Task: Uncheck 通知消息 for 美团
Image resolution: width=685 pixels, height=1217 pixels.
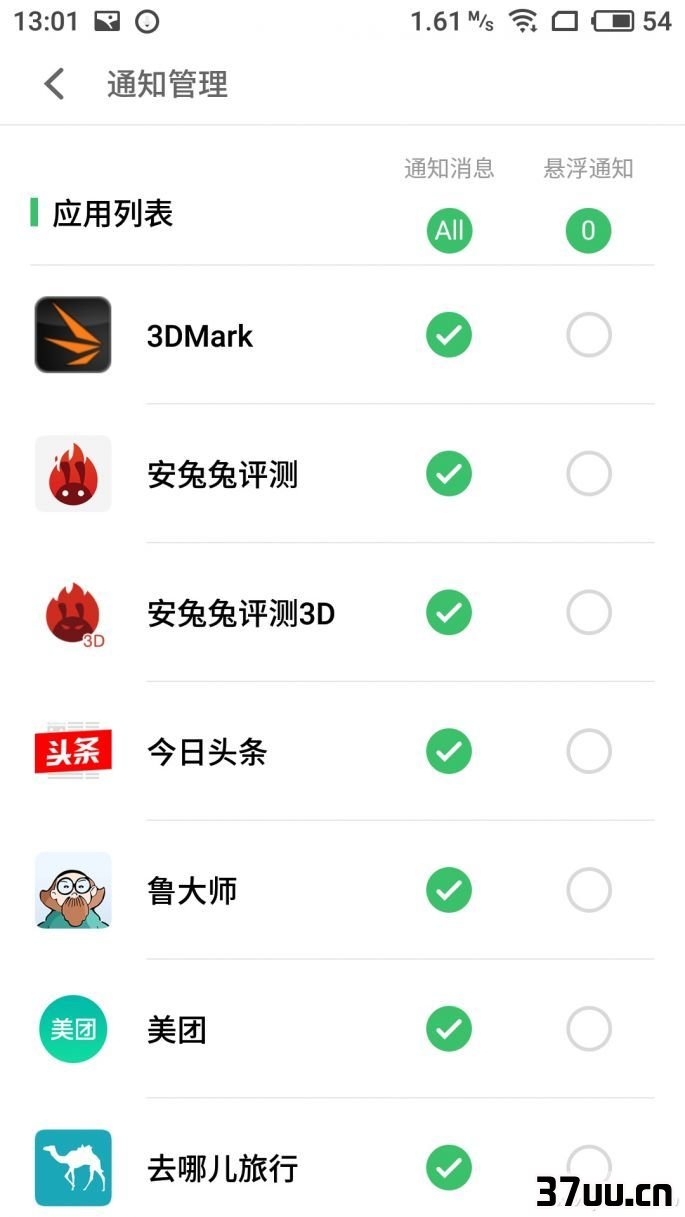Action: pos(449,1028)
